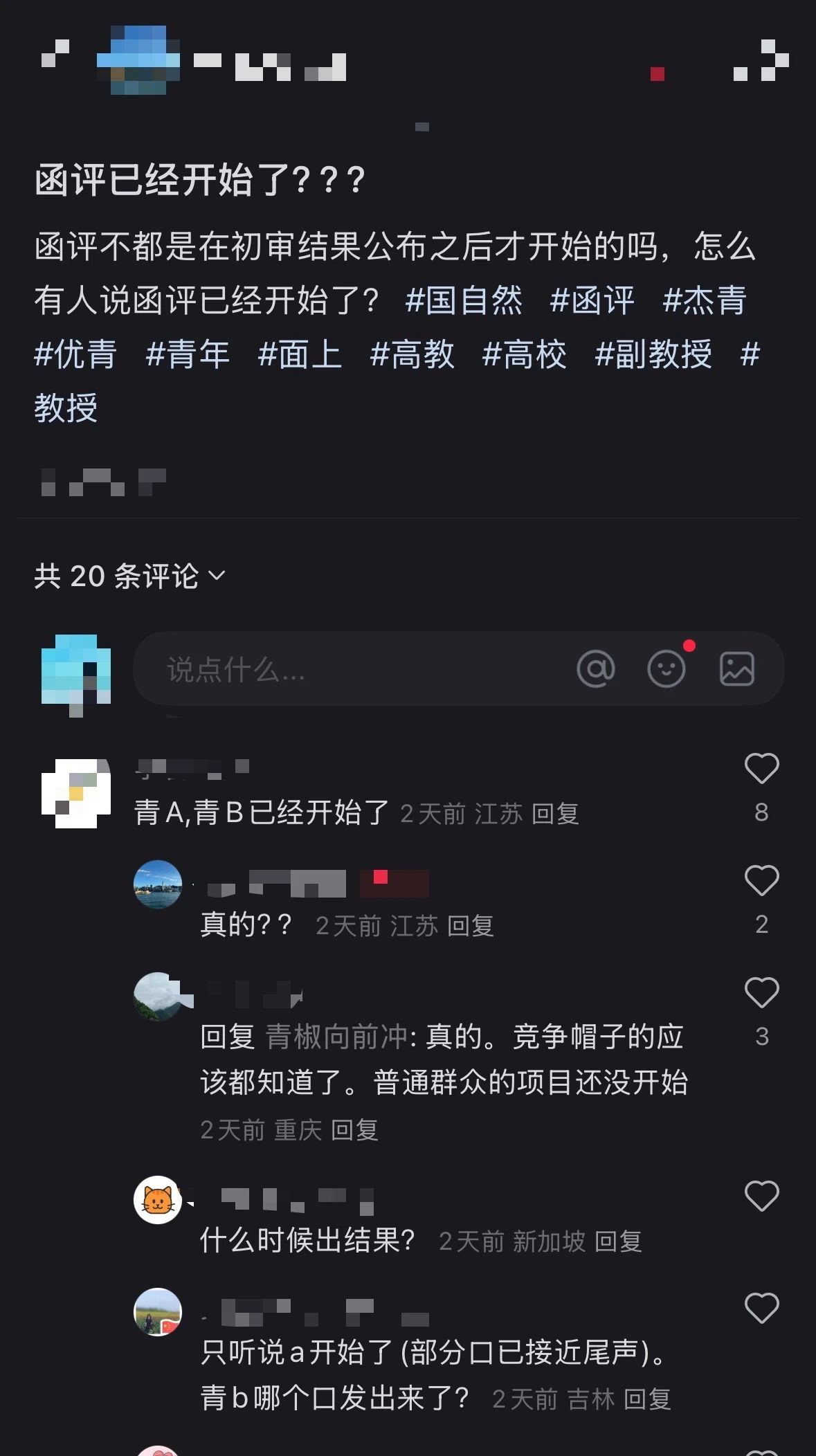Like the comment 什么时候出结果?
Screen dimensions: 816x1456
point(761,1196)
